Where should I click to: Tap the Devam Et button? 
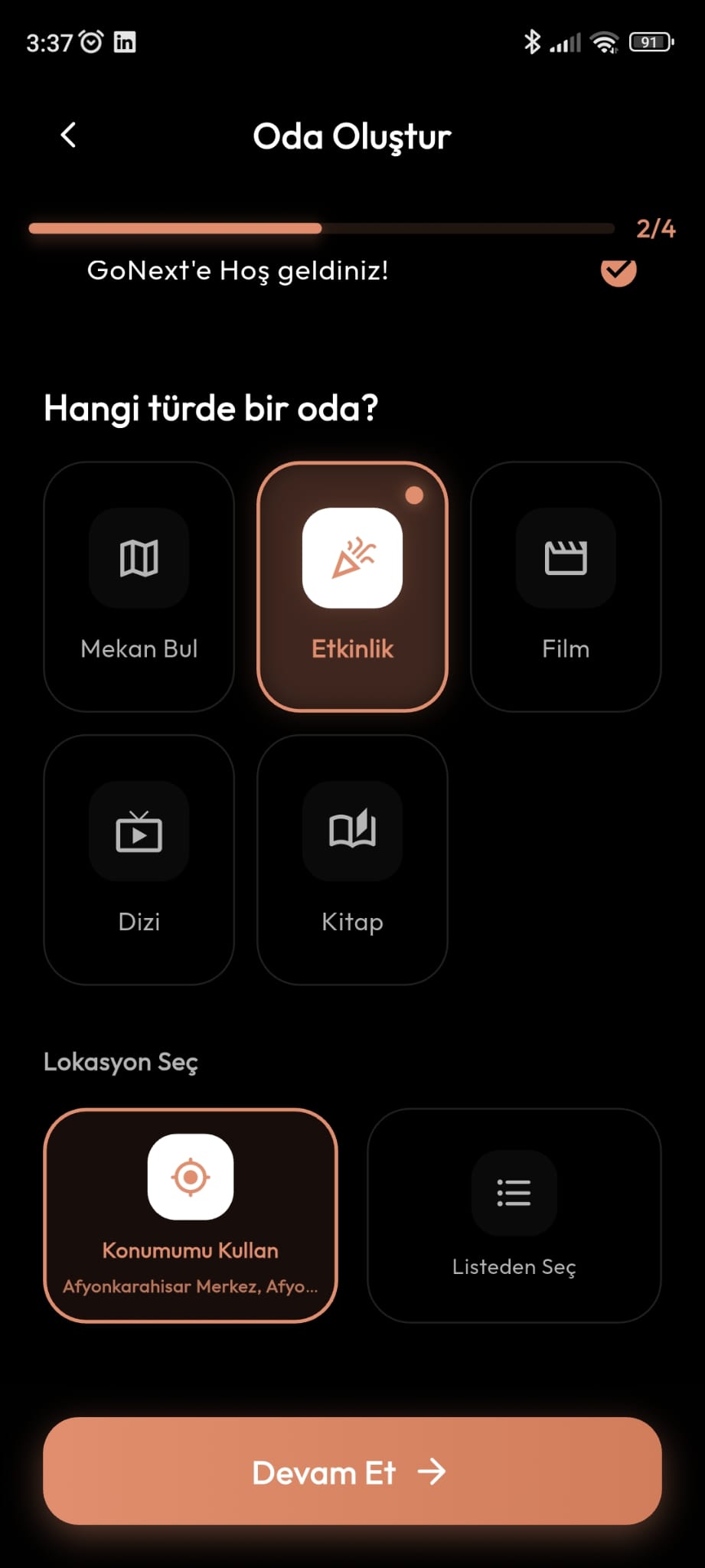[352, 1471]
